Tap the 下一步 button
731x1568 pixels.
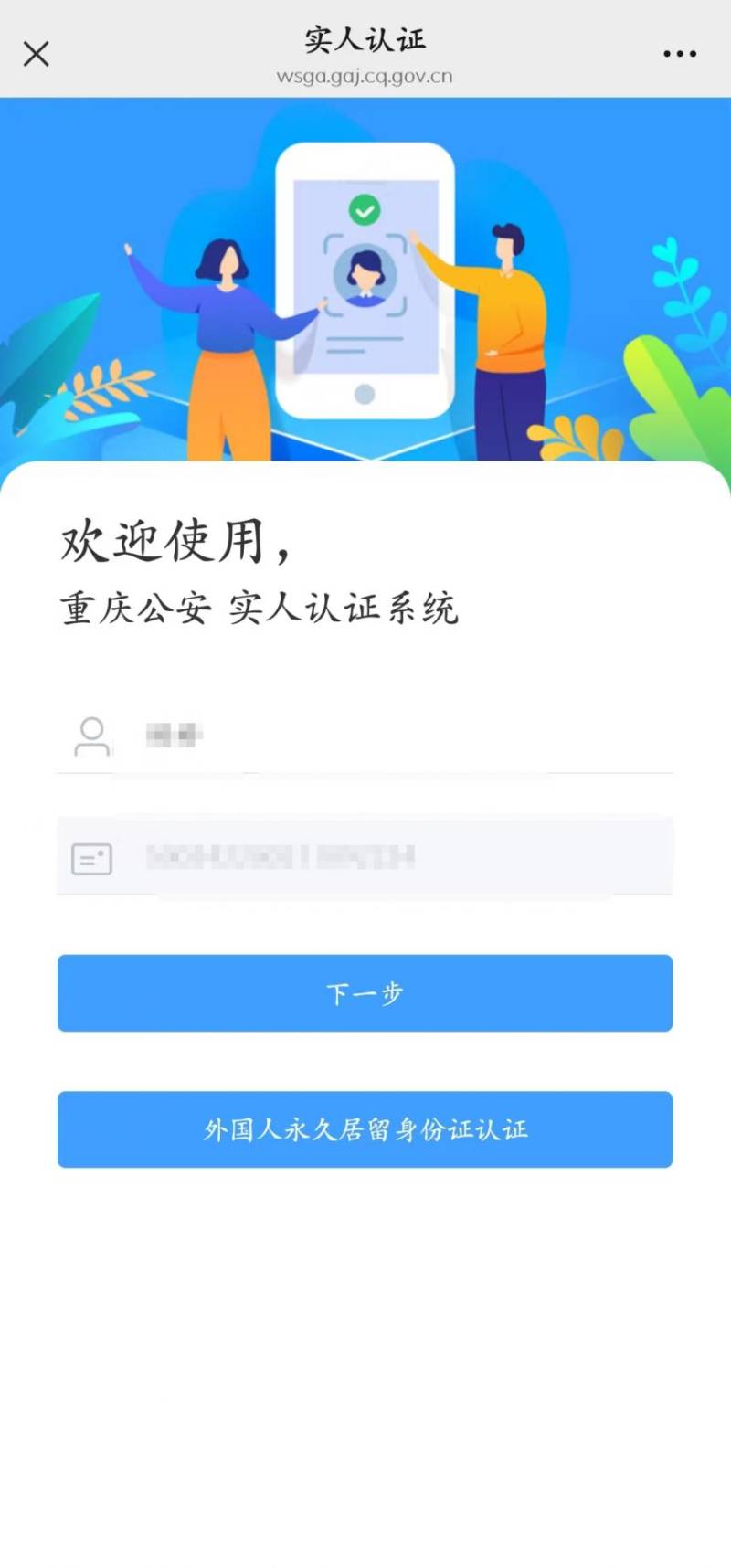(x=365, y=993)
